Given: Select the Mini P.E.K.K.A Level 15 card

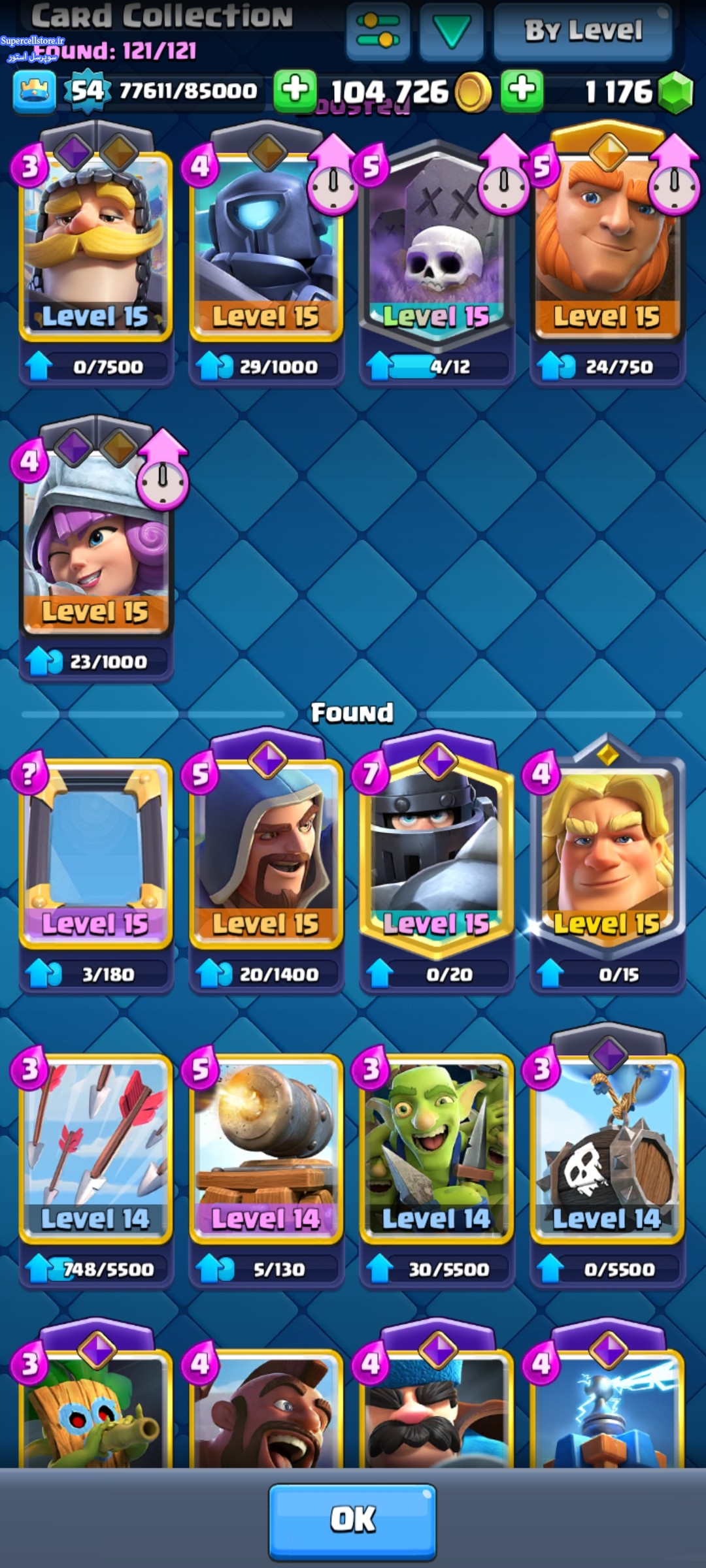Looking at the screenshot, I should tap(266, 248).
